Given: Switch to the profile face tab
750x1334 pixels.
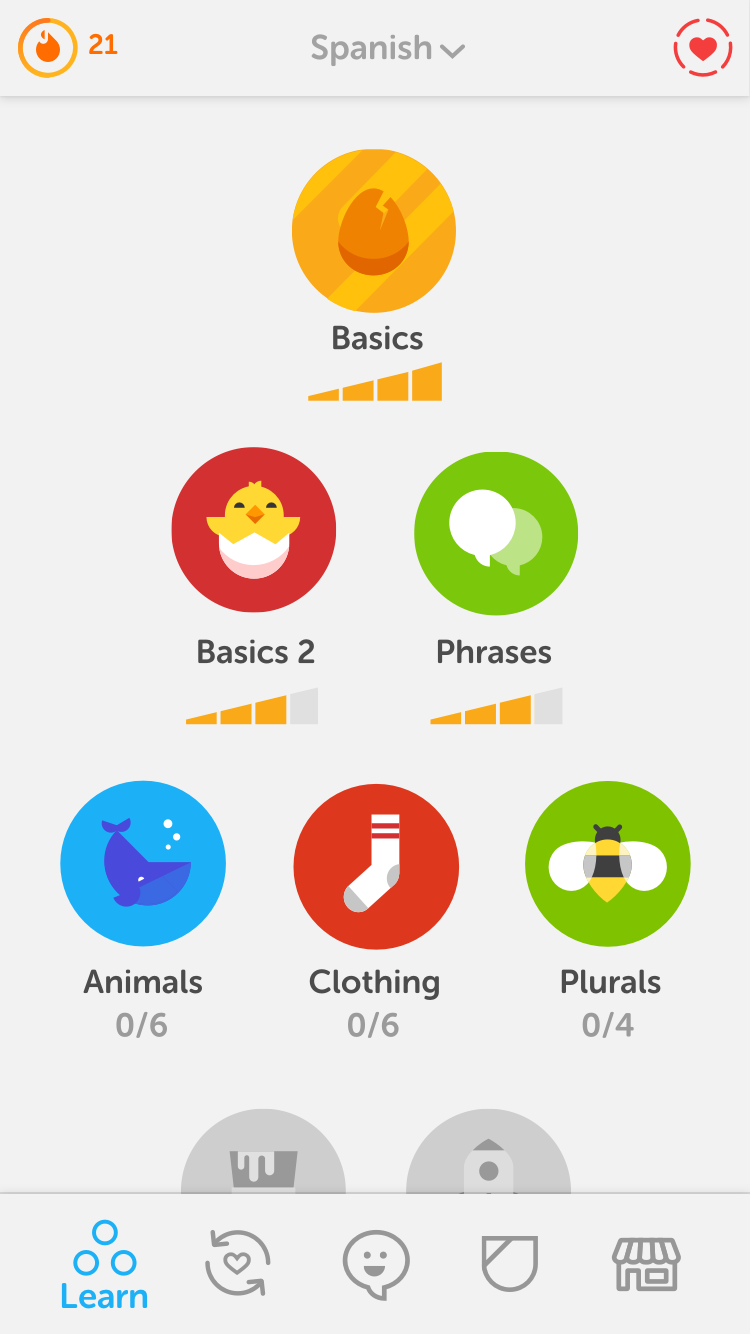Looking at the screenshot, I should [x=376, y=1265].
